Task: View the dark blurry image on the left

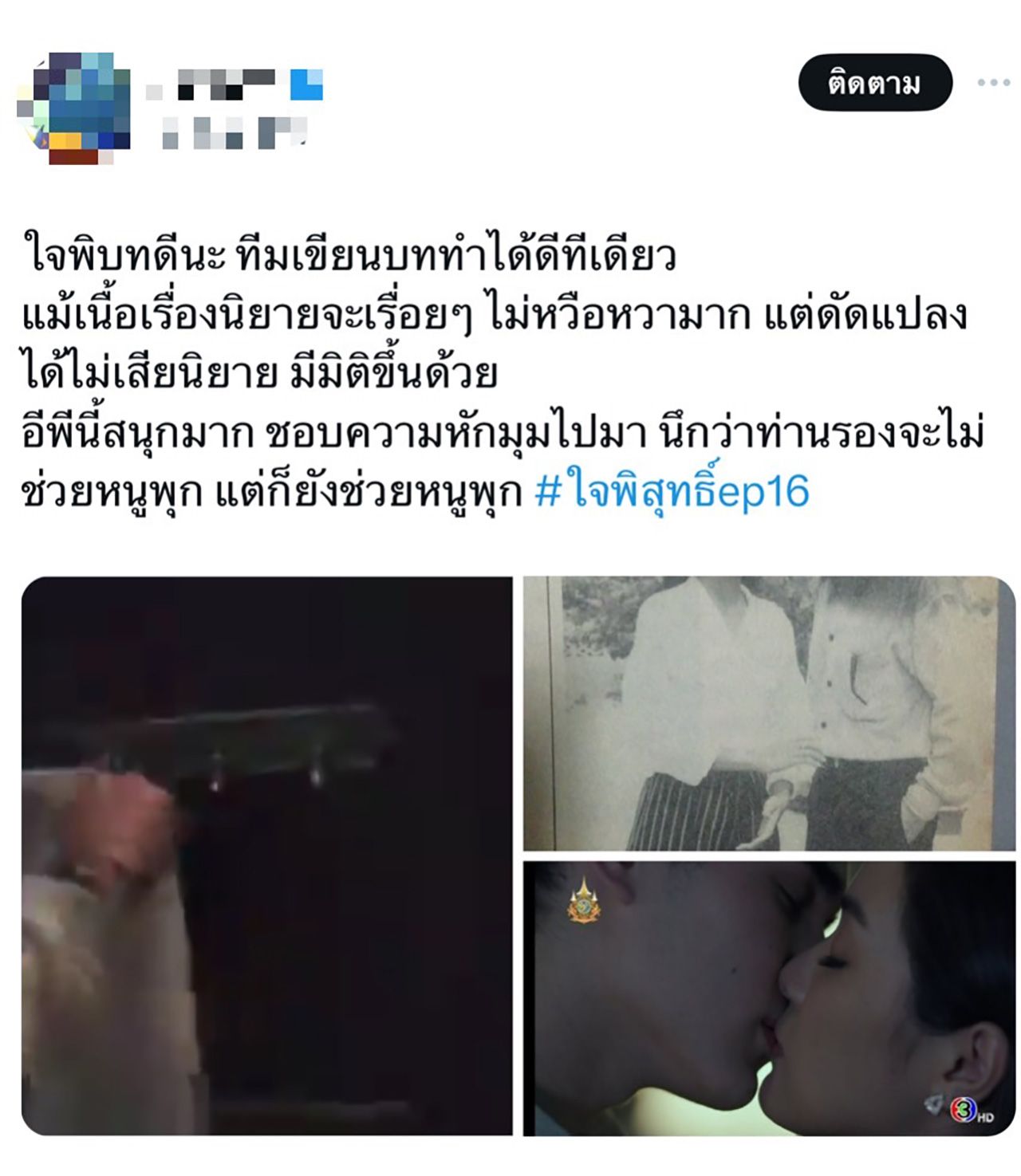Action: pos(266,855)
